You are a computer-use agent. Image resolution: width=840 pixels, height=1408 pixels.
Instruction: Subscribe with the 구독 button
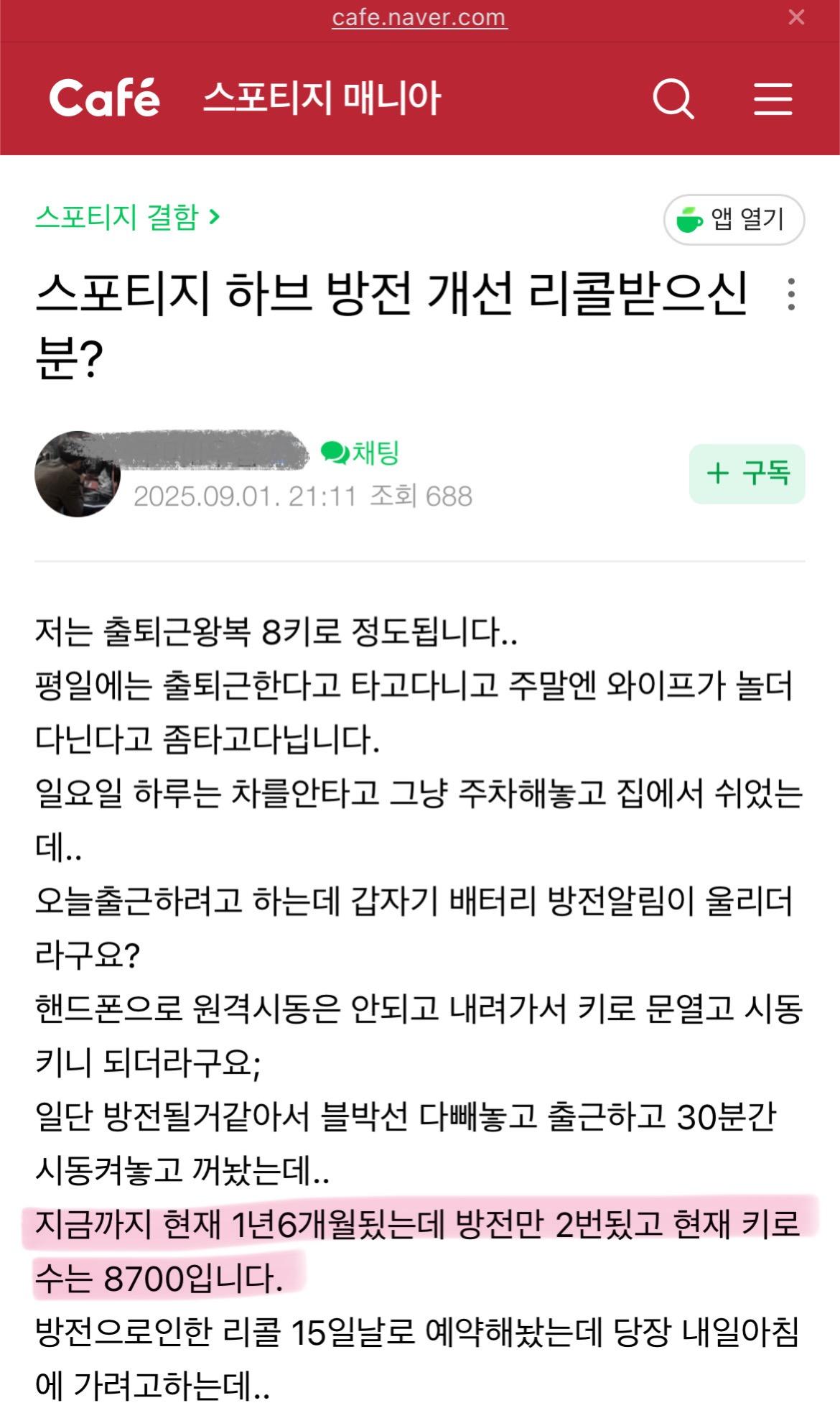pos(747,473)
